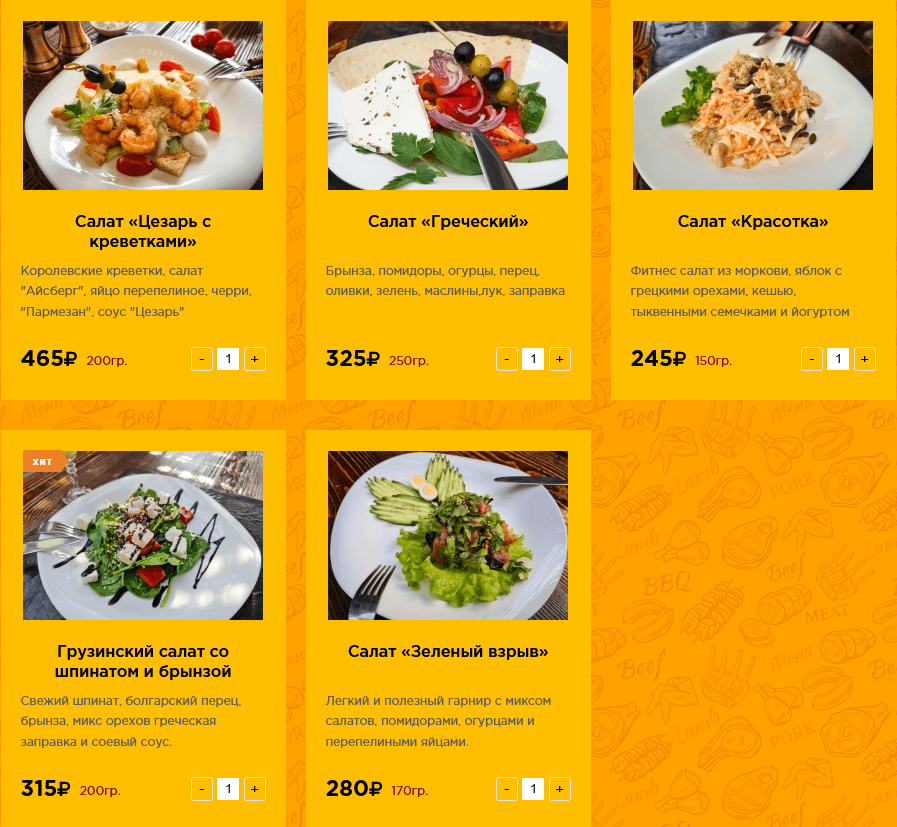Decrease quantity of Грузинский салат со шпинатом
The image size is (897, 827).
pyautogui.click(x=202, y=789)
